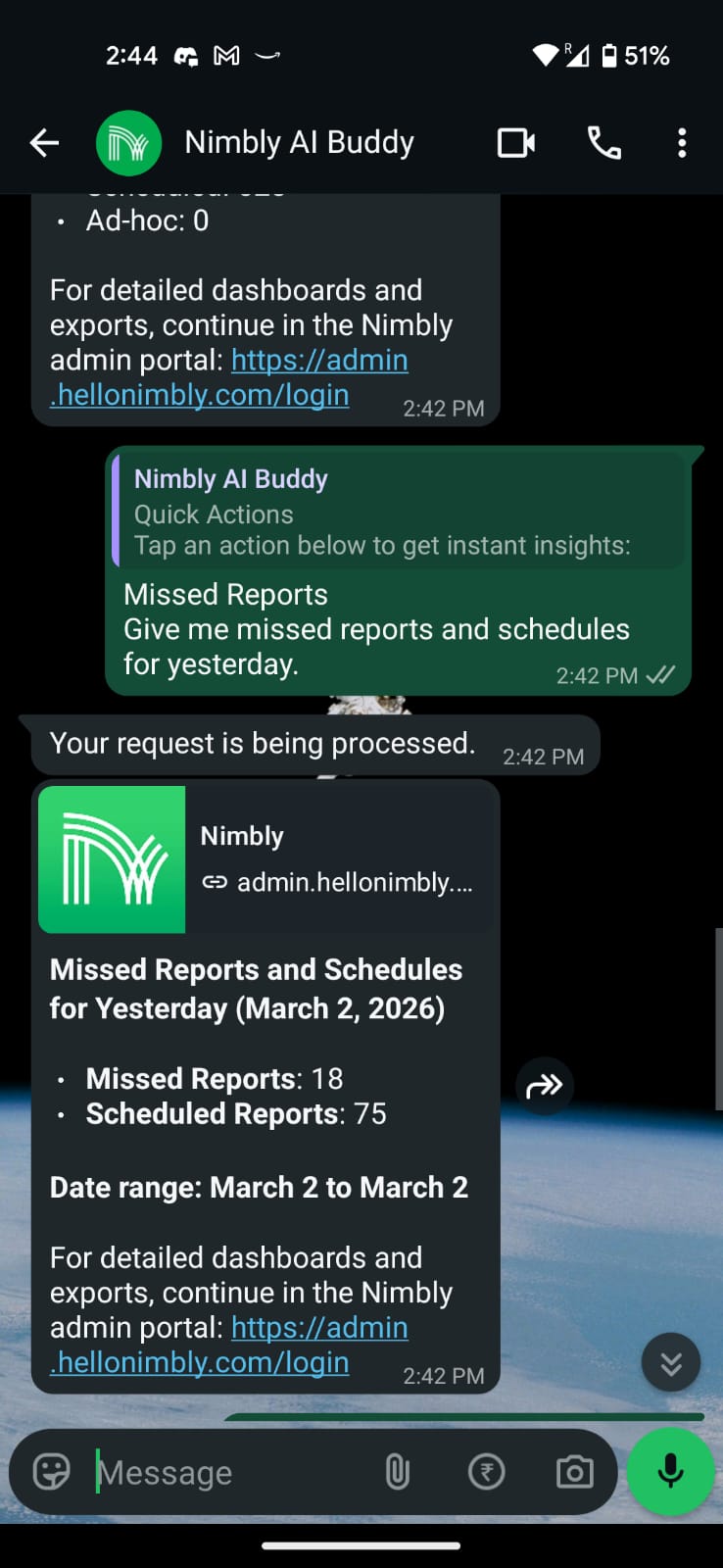Forward the Nimbly missed reports message

click(x=545, y=1086)
